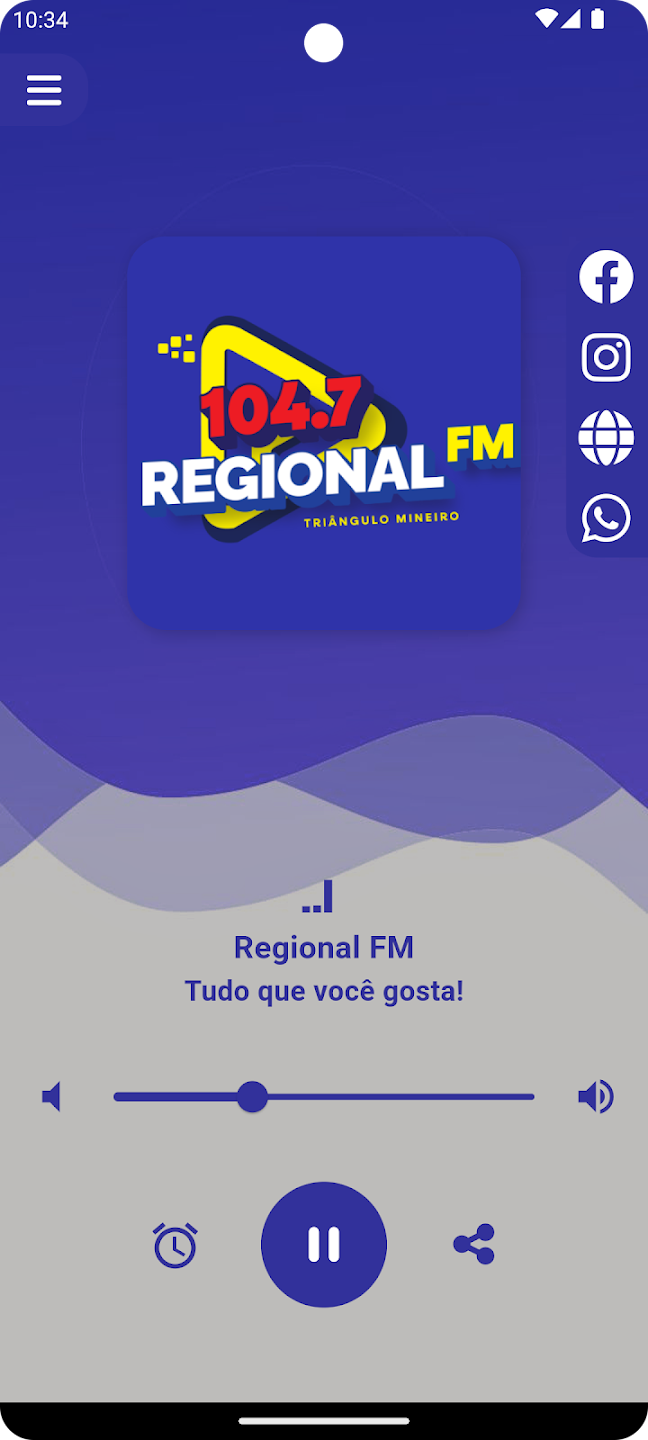Tap the volume slider to adjust level

click(324, 1097)
